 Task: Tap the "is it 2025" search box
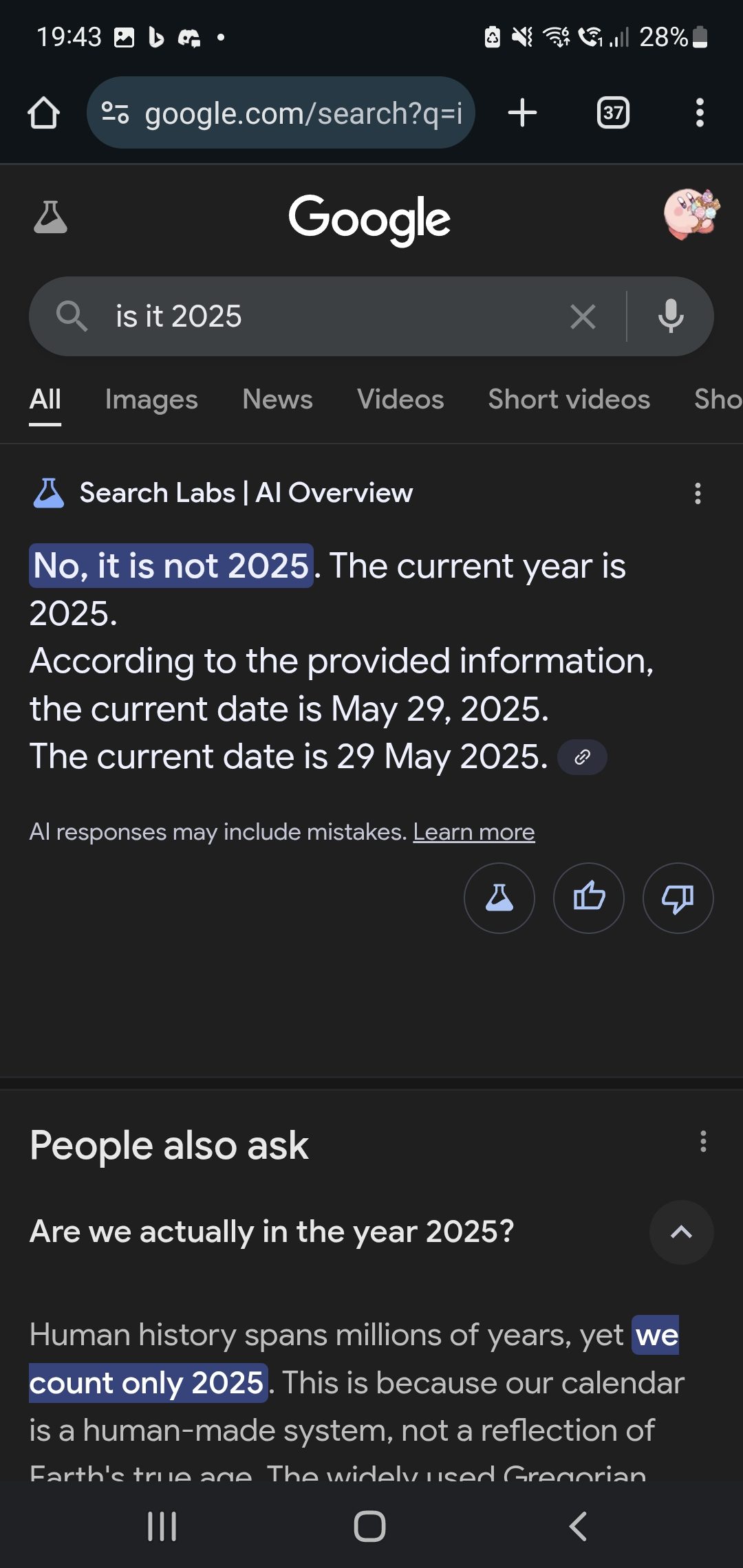(337, 316)
